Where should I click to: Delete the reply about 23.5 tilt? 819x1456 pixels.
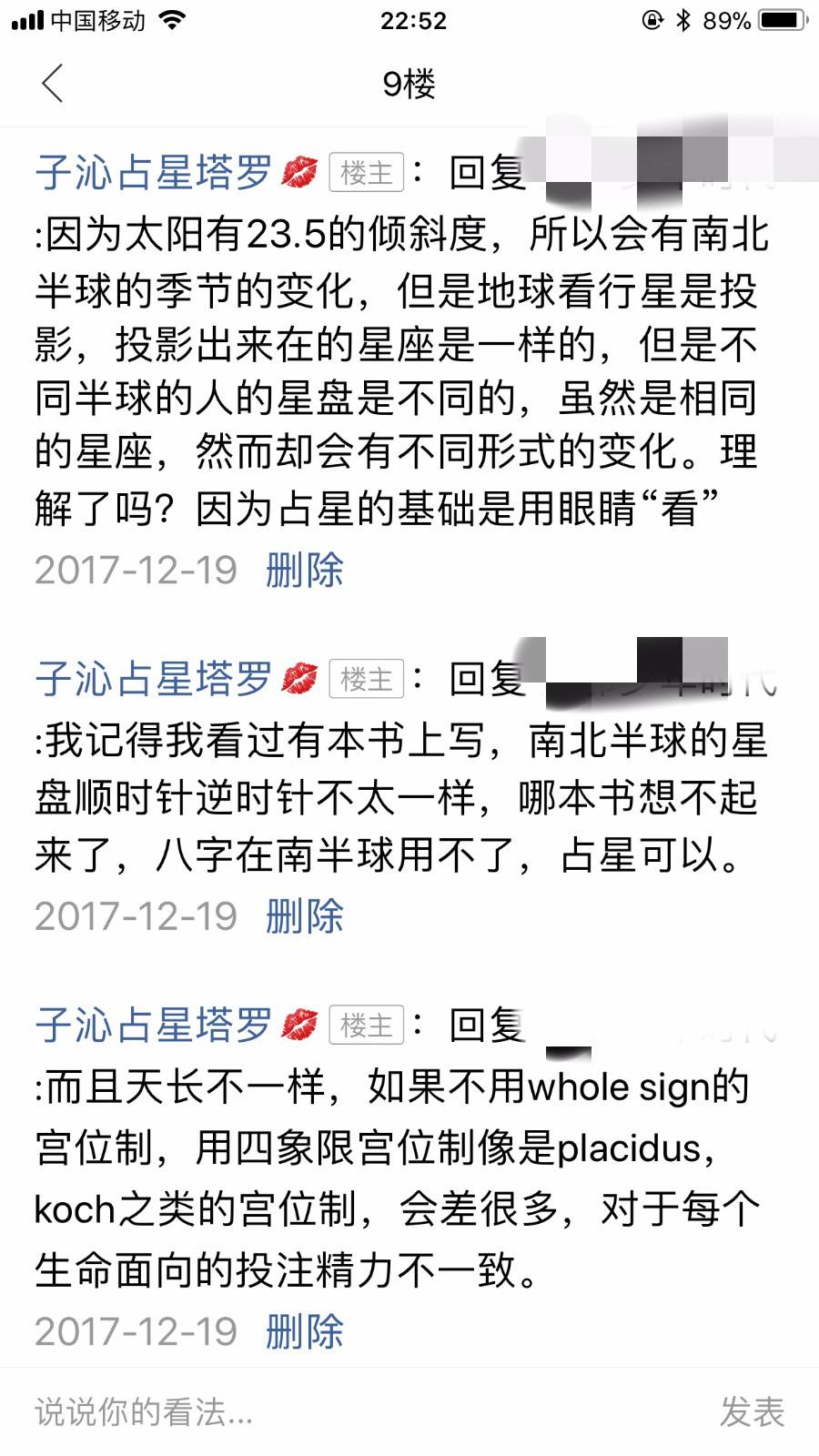[304, 571]
